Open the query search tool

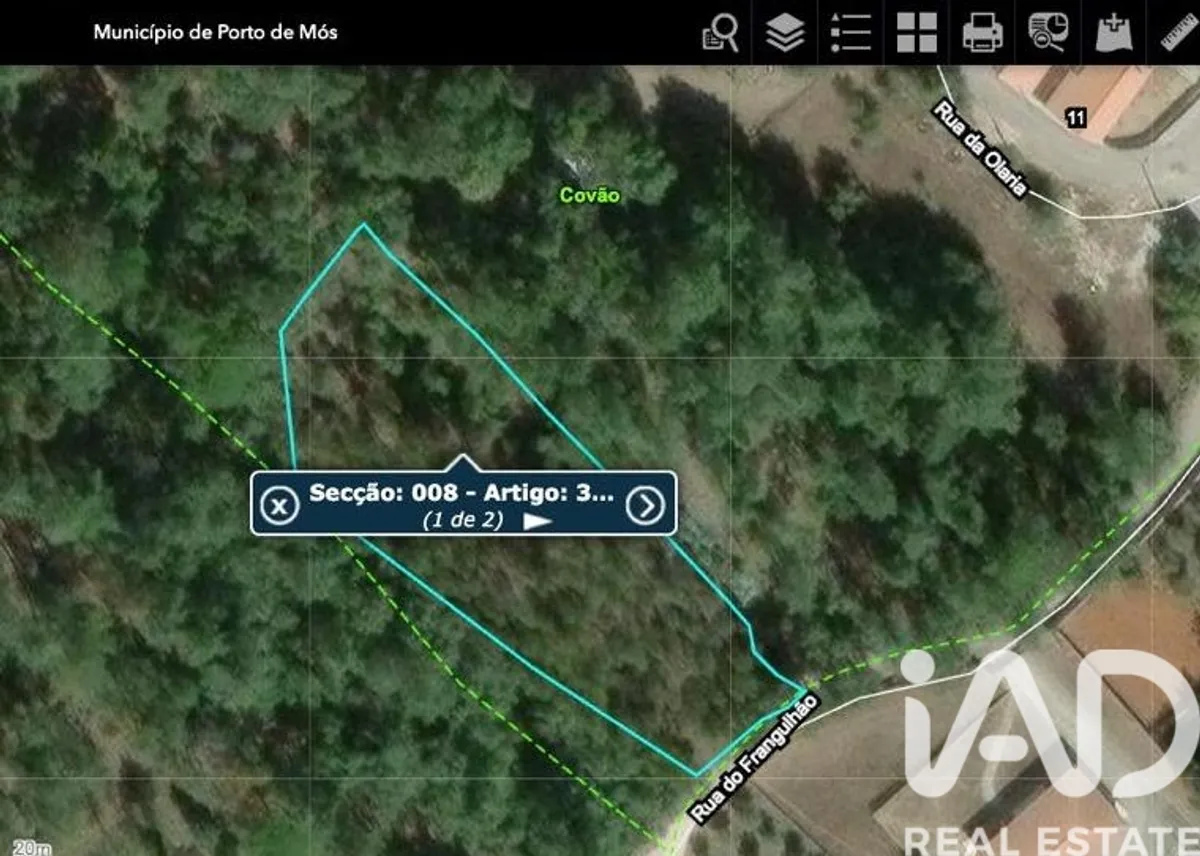pyautogui.click(x=720, y=33)
